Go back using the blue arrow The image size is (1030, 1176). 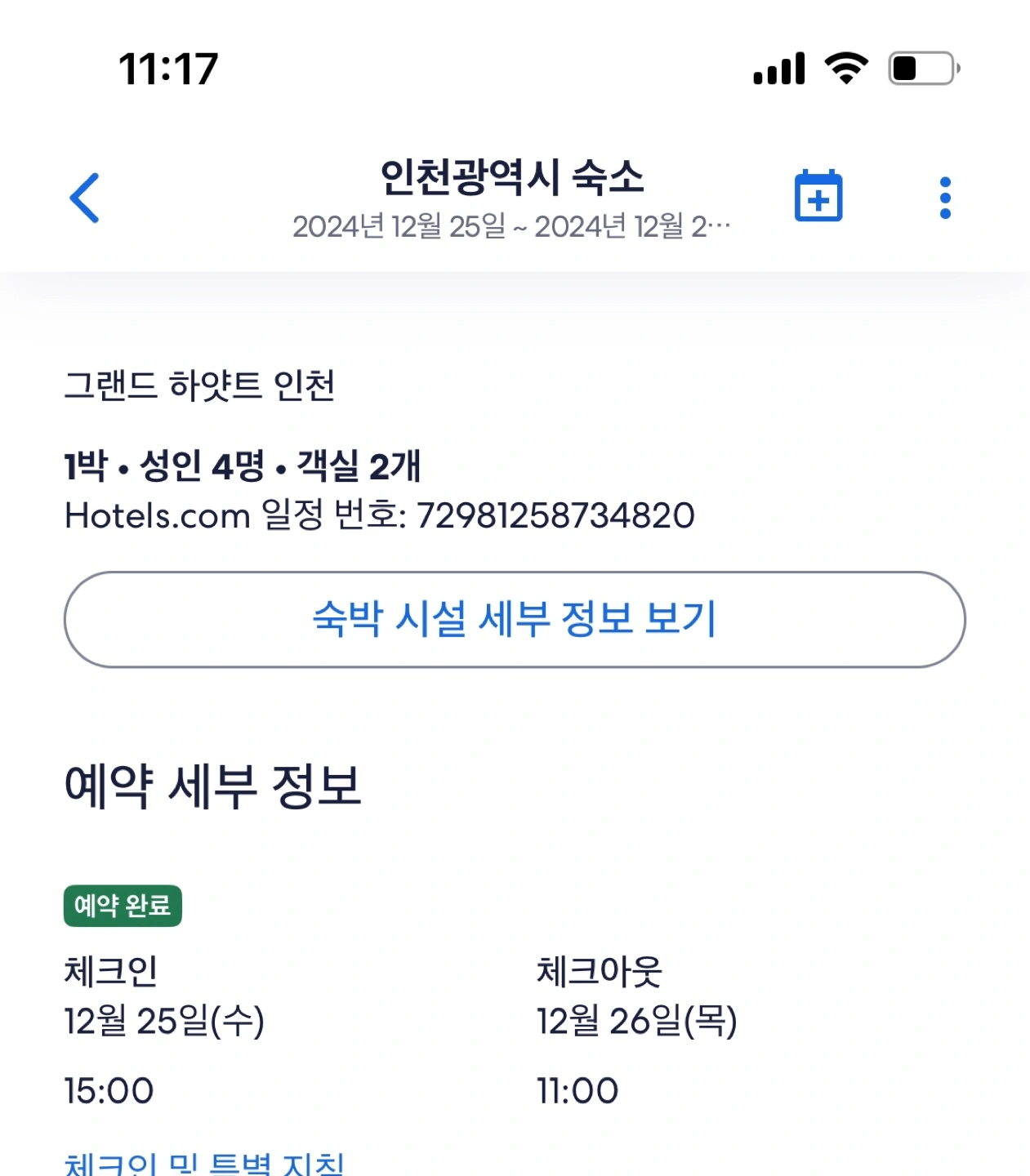(85, 198)
